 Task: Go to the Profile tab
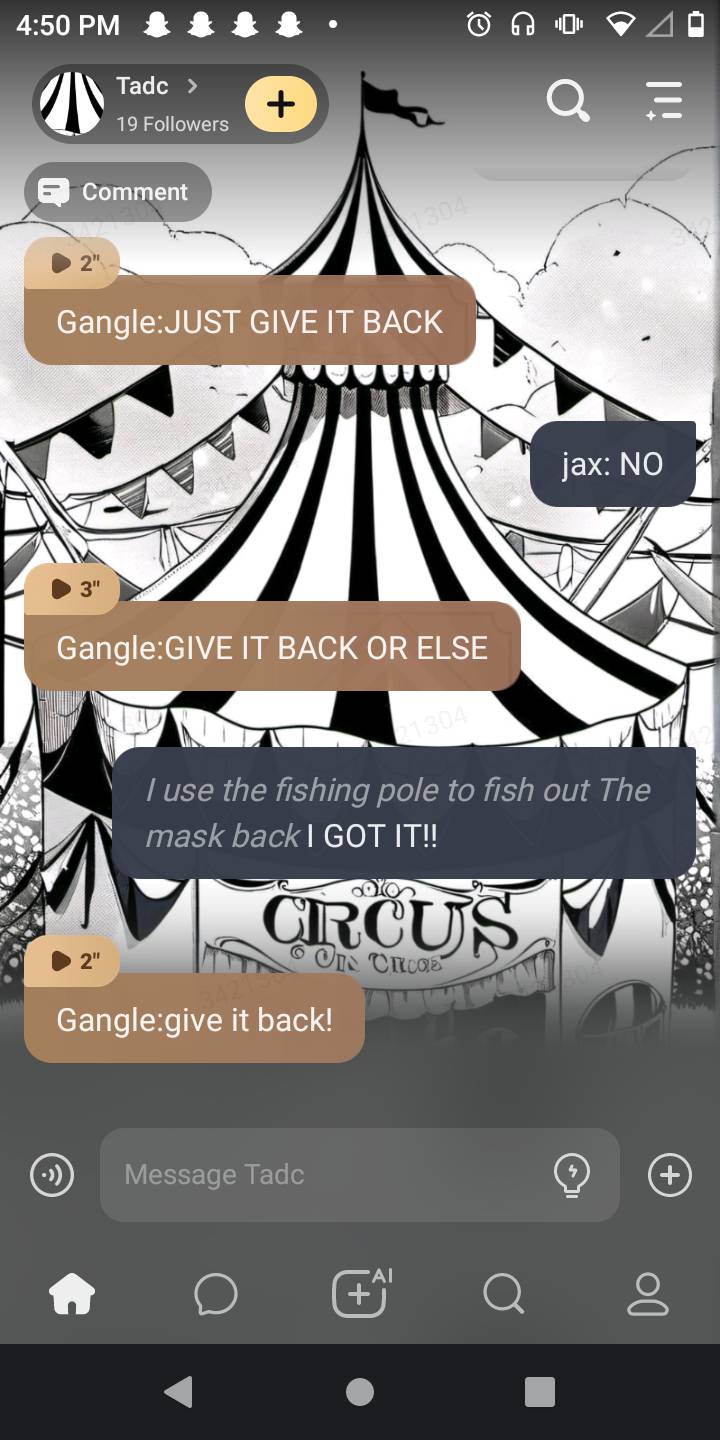coord(647,1294)
